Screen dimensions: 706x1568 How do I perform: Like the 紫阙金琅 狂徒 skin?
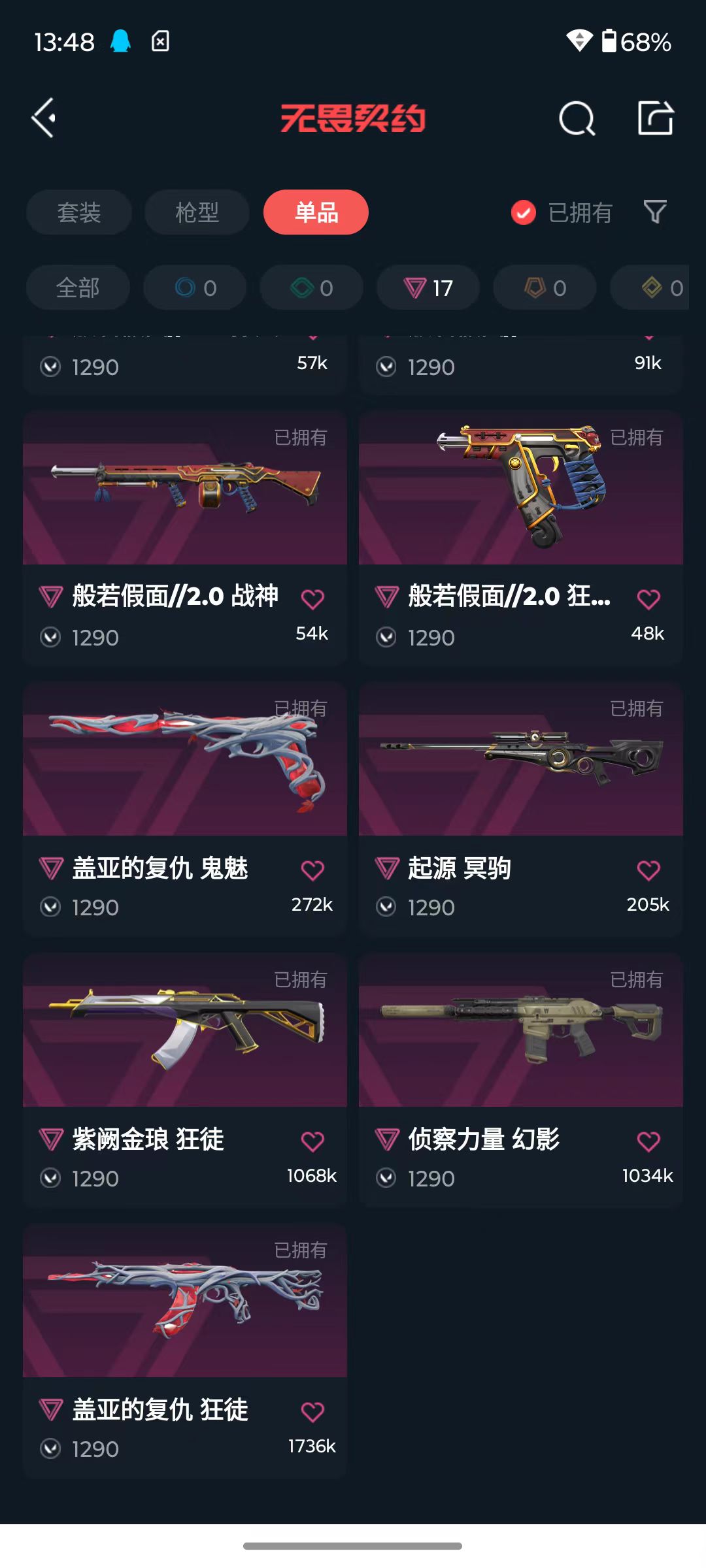point(312,1141)
